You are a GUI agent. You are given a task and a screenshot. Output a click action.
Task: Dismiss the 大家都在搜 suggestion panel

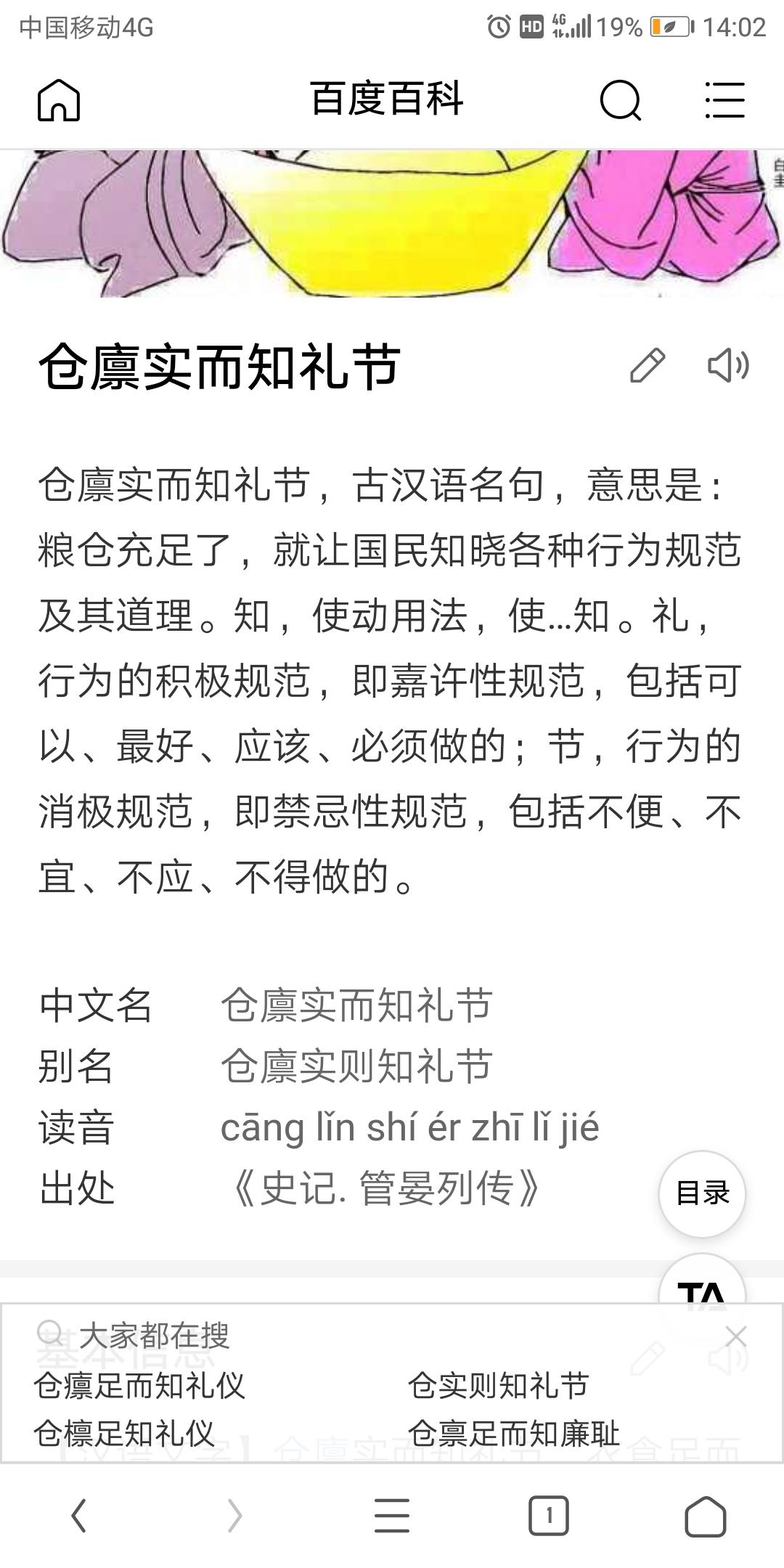[x=736, y=1336]
